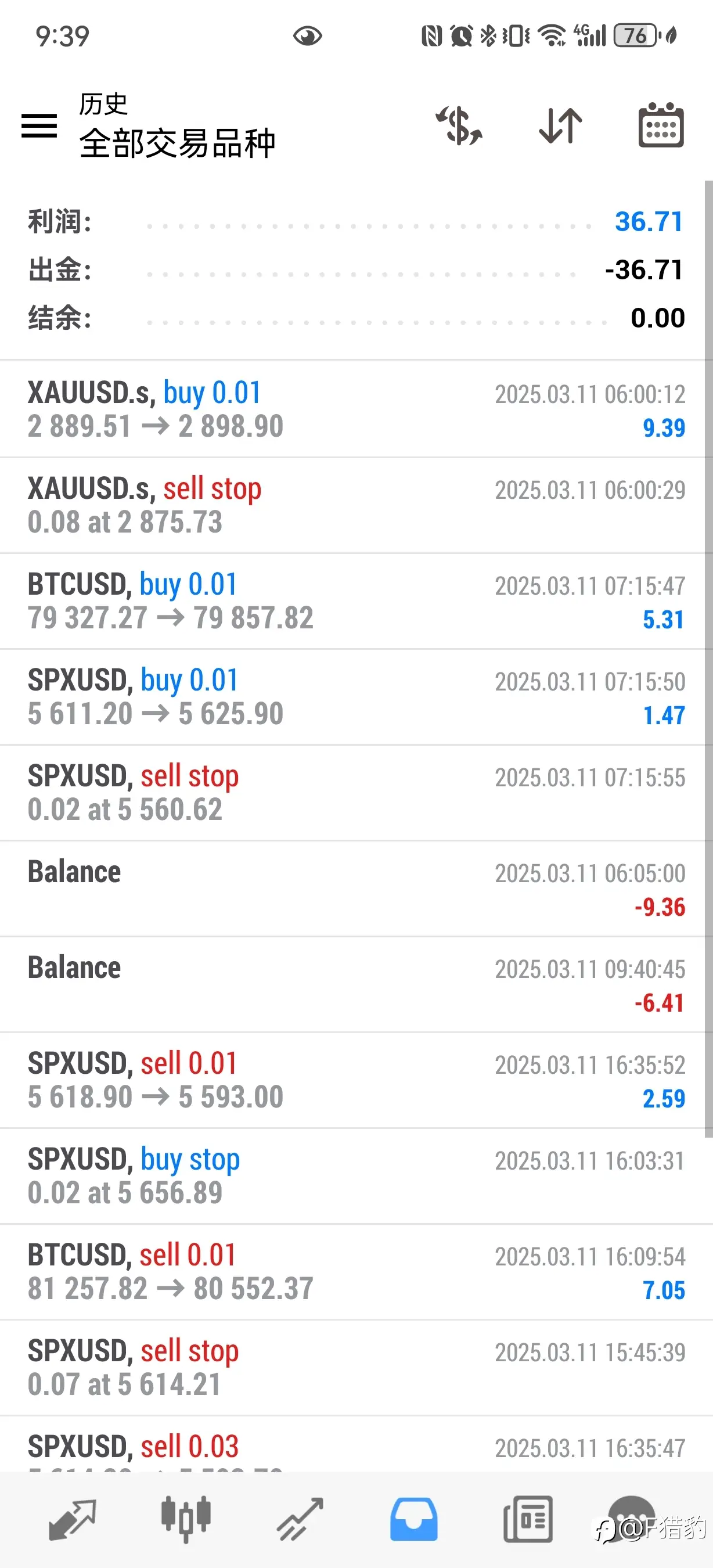
Task: Select SPXUSD sell stop at 5 614.21
Action: point(356,1368)
